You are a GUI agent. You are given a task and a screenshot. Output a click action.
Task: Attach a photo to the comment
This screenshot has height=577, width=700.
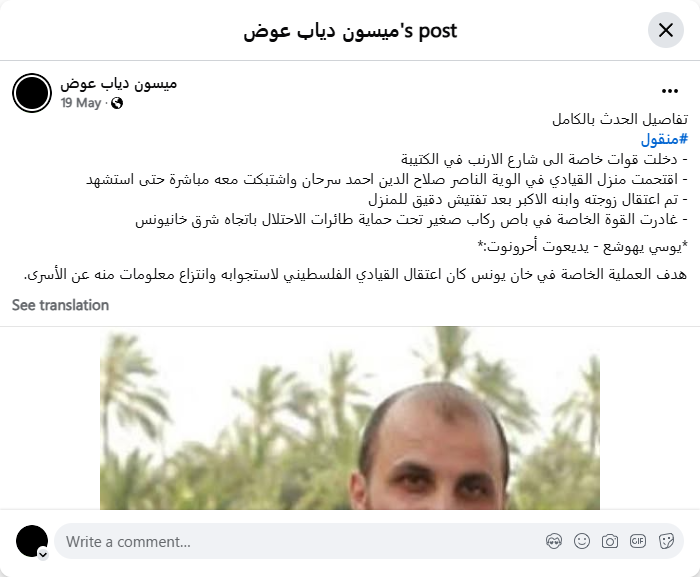click(x=610, y=541)
